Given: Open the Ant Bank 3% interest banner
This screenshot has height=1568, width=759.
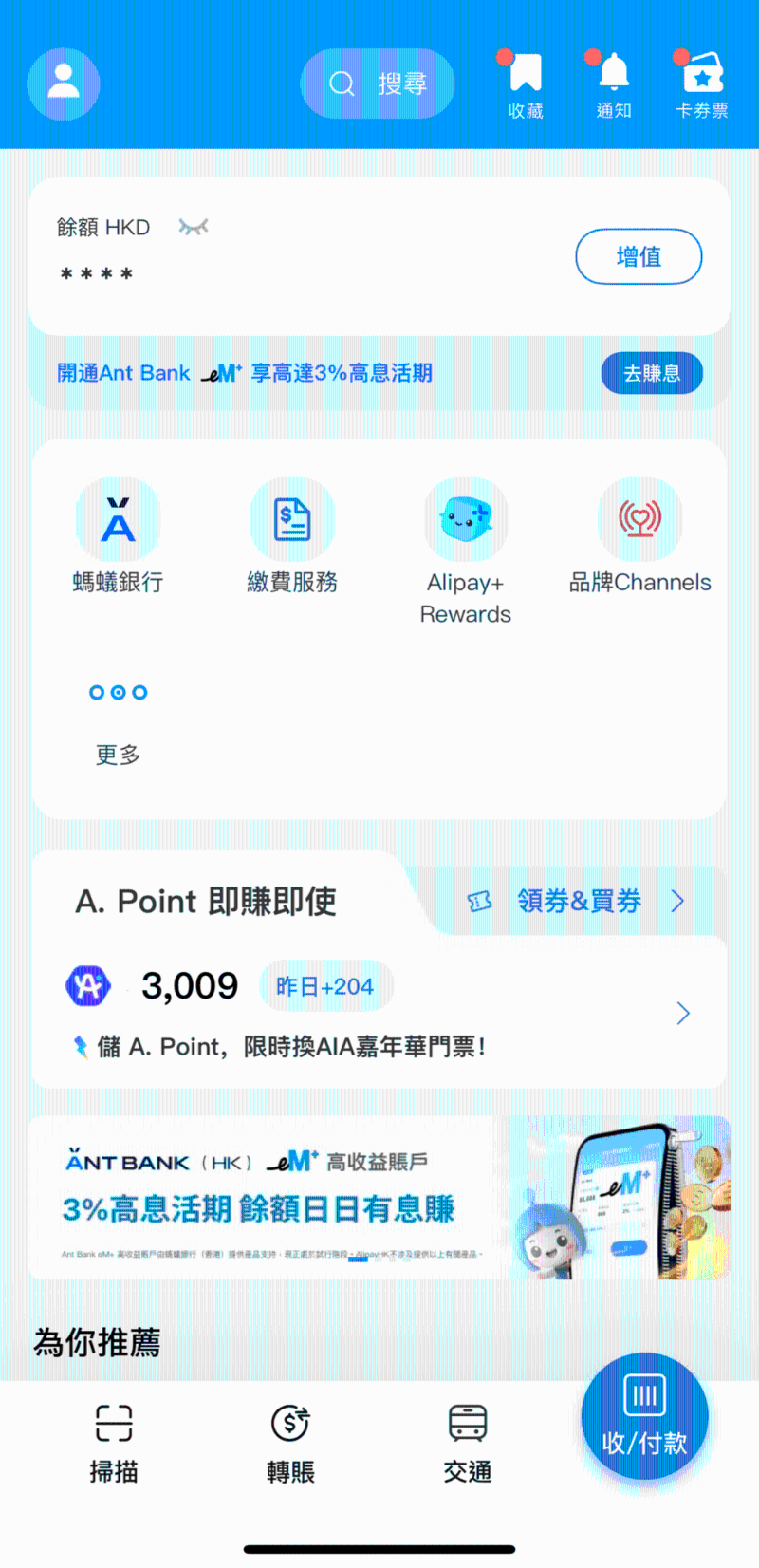Looking at the screenshot, I should coord(379,1198).
